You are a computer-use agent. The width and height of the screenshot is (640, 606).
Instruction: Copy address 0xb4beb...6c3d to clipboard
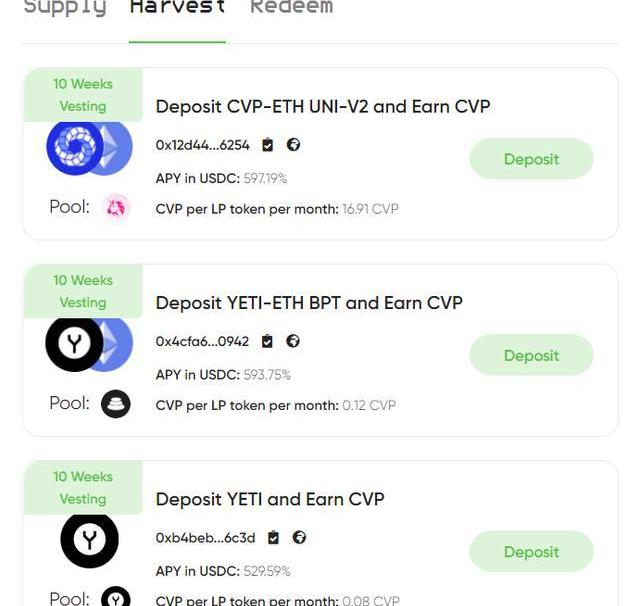(272, 537)
